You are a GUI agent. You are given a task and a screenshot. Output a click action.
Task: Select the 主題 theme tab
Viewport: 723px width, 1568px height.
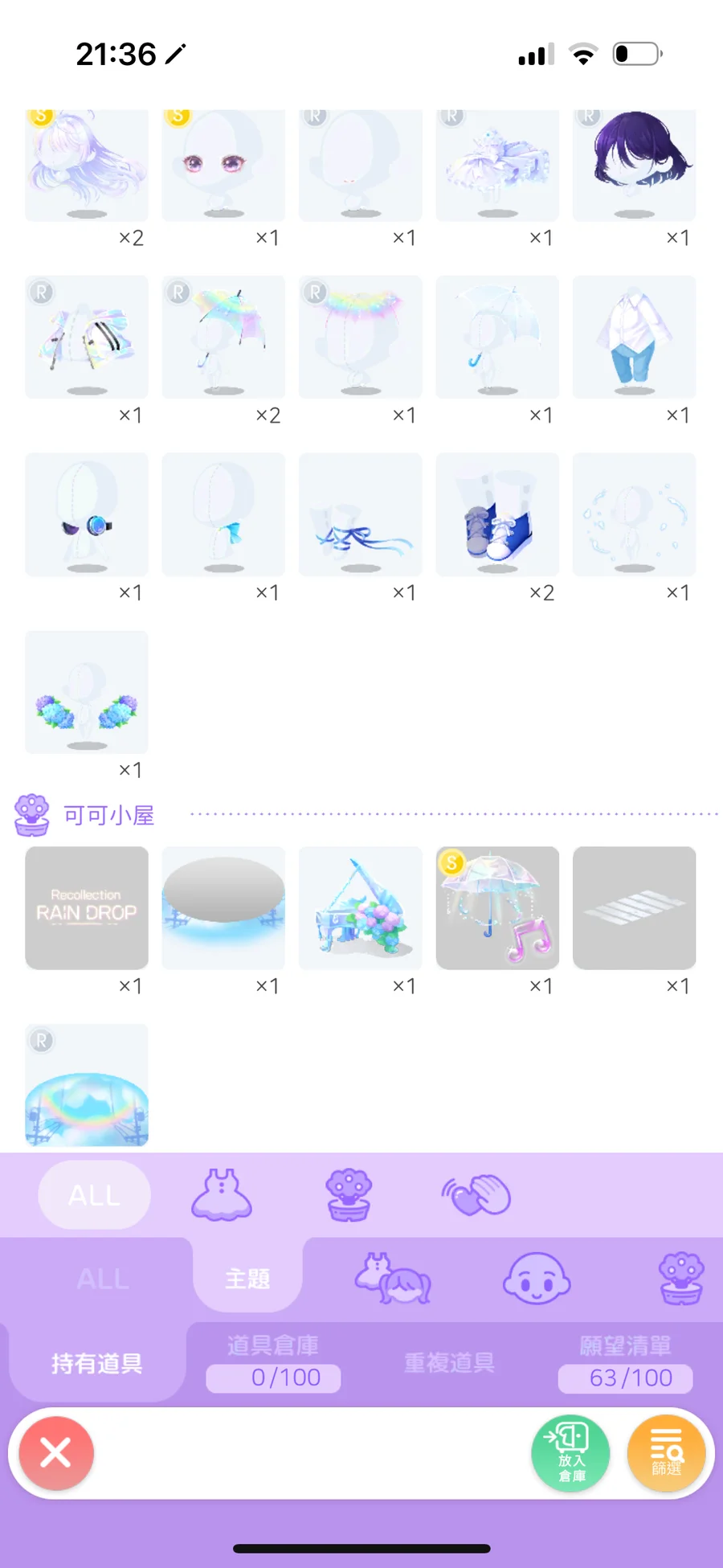[247, 1278]
